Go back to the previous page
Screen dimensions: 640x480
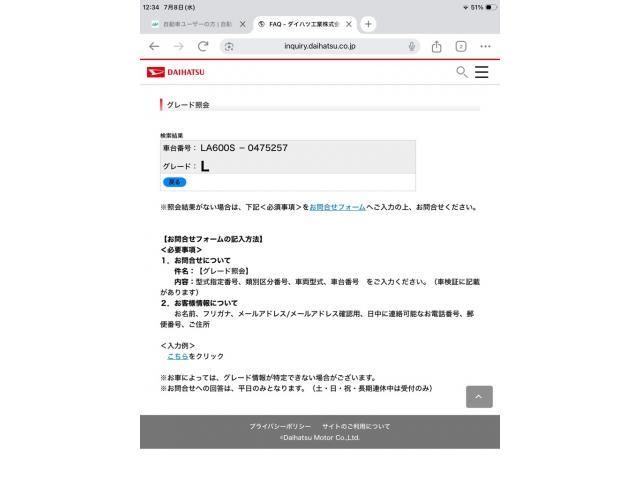[154, 47]
